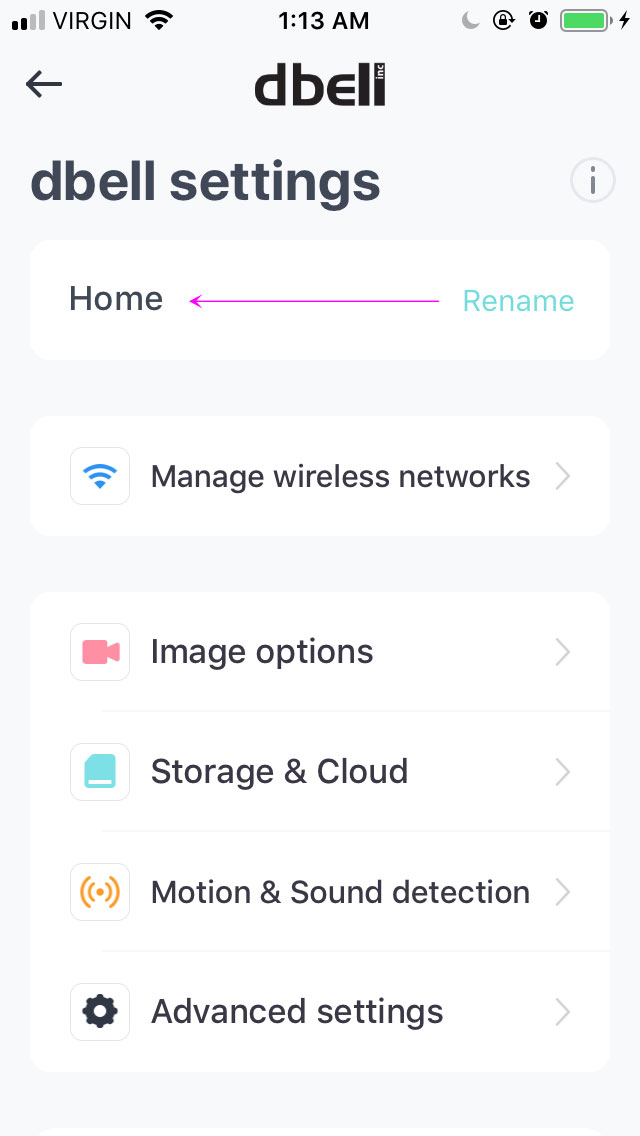This screenshot has height=1136, width=640.
Task: Tap Rename to change the Home name
Action: [x=518, y=301]
